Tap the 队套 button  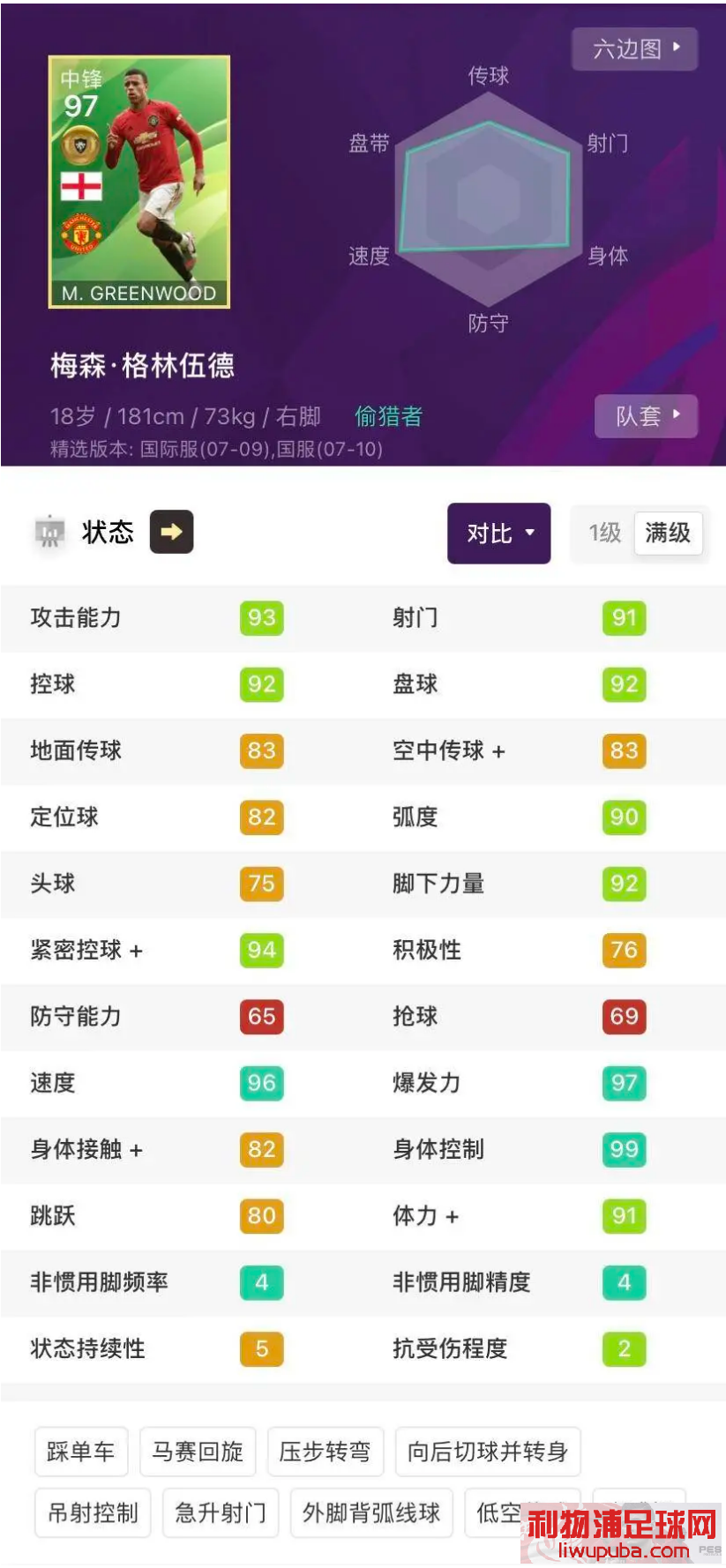tap(645, 415)
